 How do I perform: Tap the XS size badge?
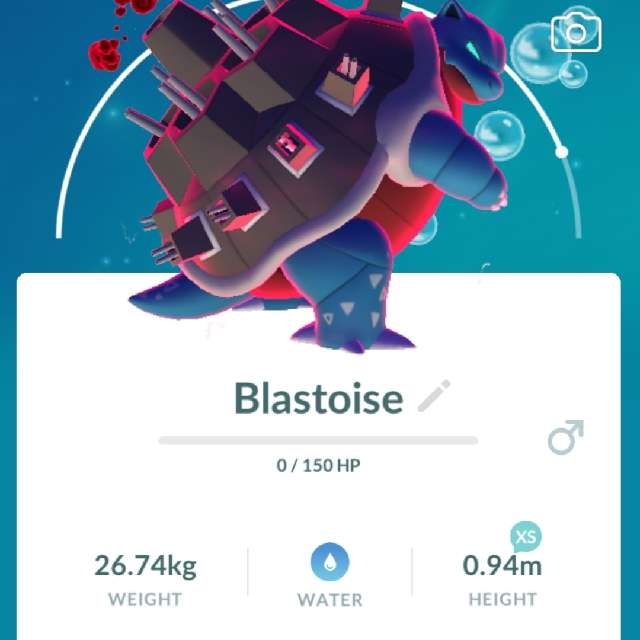tap(525, 537)
